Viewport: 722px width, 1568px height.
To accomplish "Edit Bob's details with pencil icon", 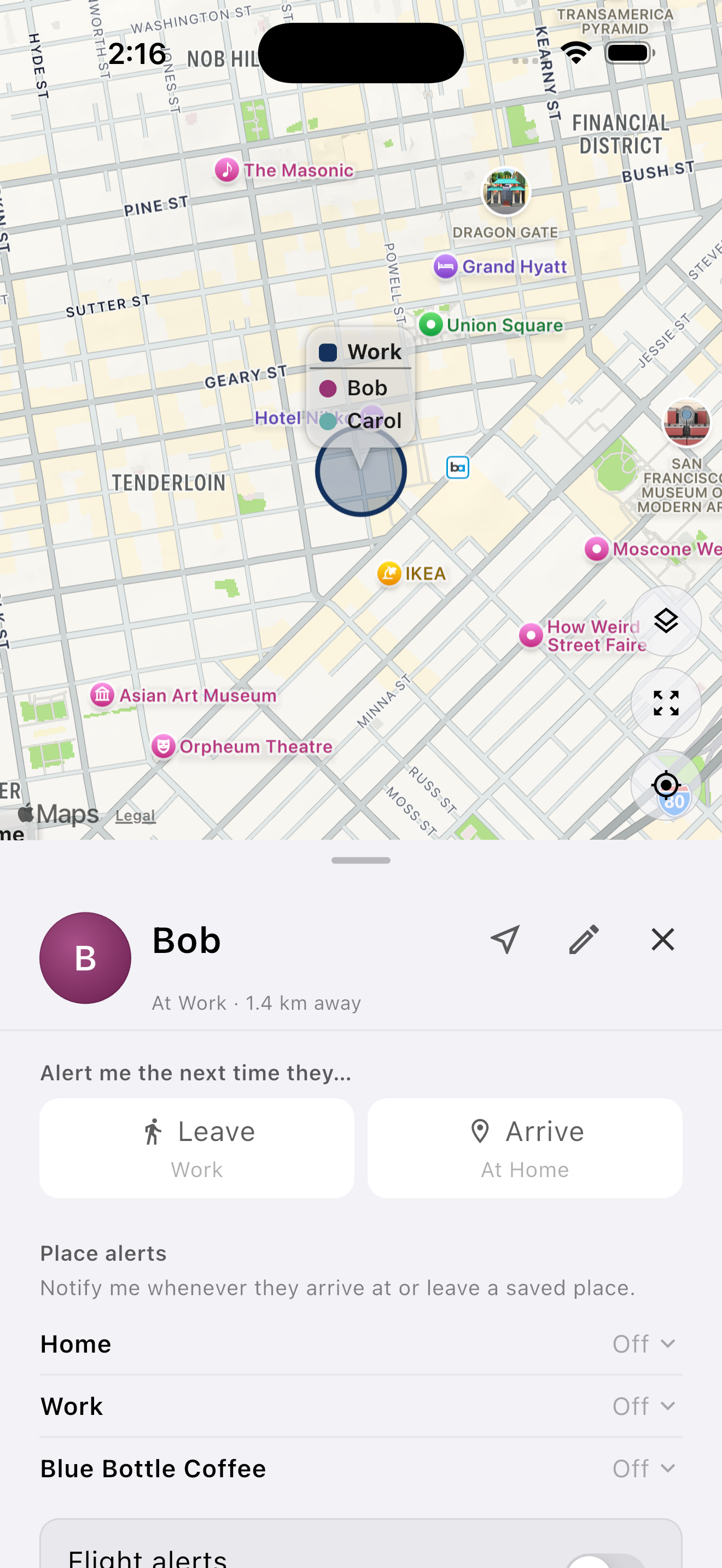I will 584,939.
